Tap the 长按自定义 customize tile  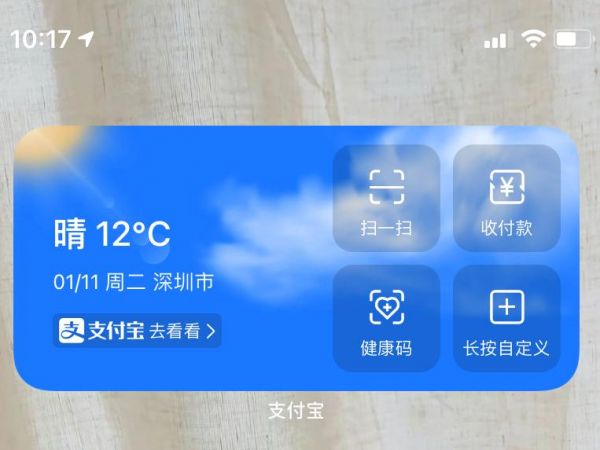click(506, 318)
